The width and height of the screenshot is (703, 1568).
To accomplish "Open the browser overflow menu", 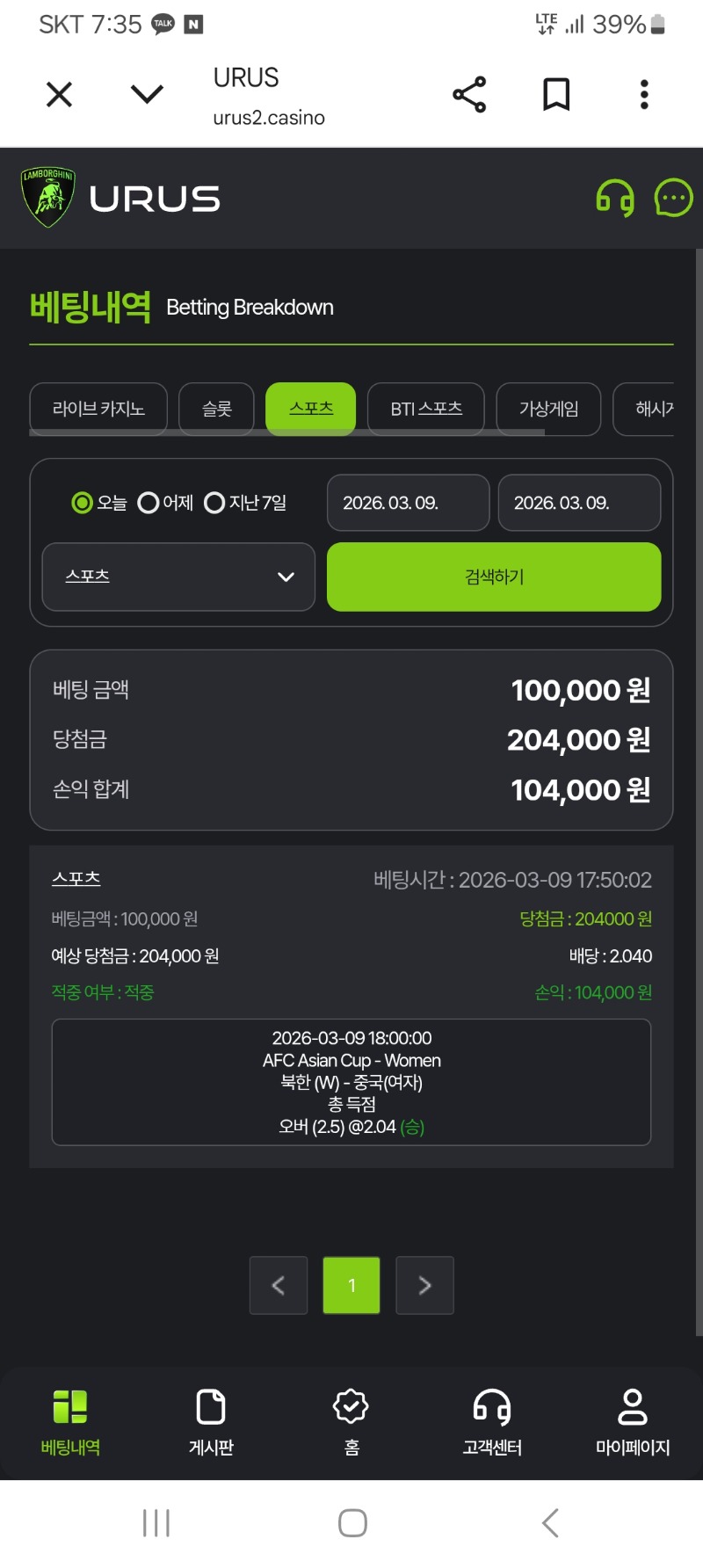I will pos(644,94).
